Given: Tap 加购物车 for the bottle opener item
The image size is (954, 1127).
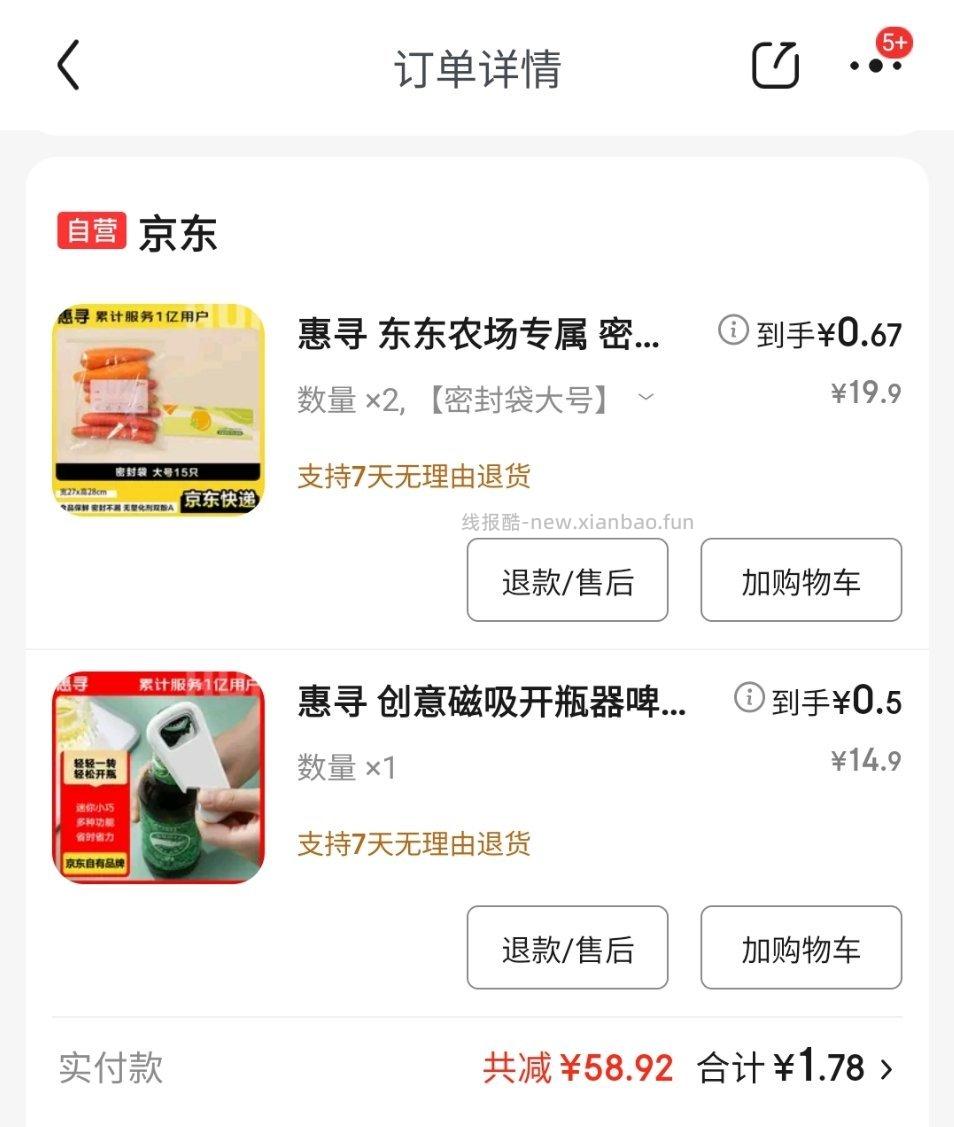Looking at the screenshot, I should click(800, 948).
